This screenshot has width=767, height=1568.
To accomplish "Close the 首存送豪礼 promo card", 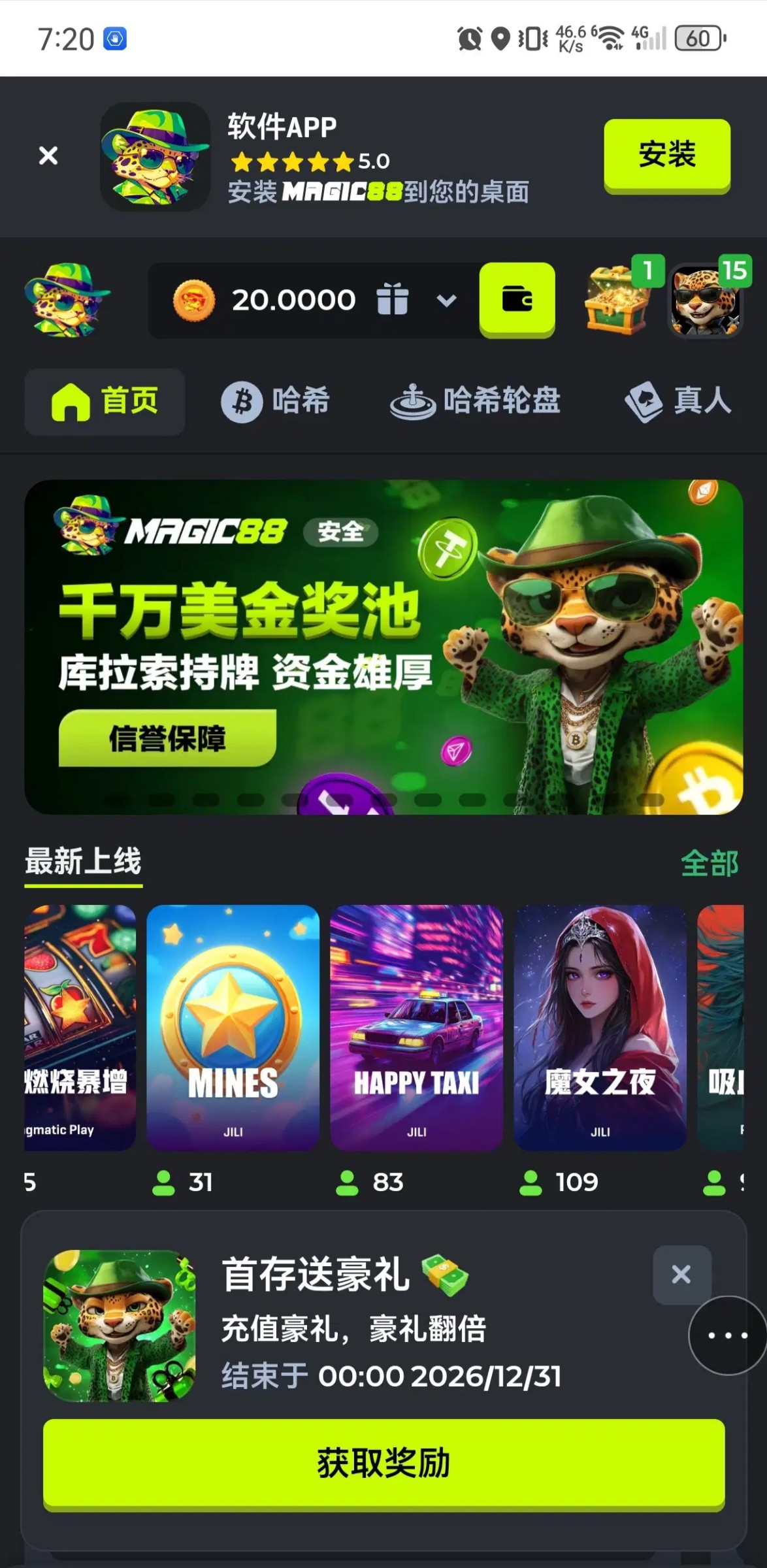I will click(681, 1274).
